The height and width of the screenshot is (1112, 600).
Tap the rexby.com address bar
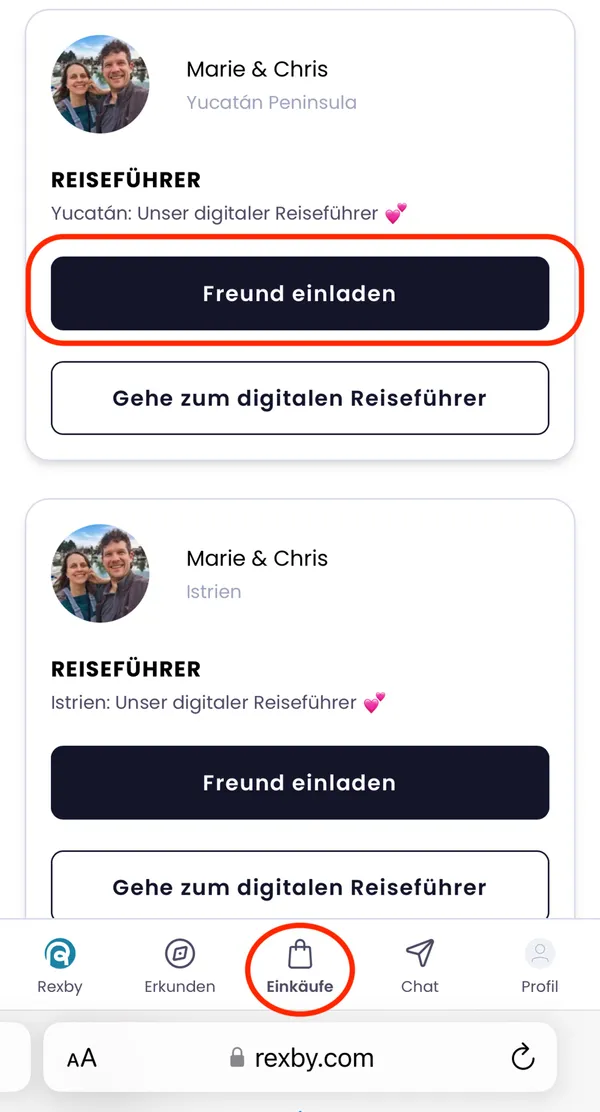click(x=300, y=1058)
